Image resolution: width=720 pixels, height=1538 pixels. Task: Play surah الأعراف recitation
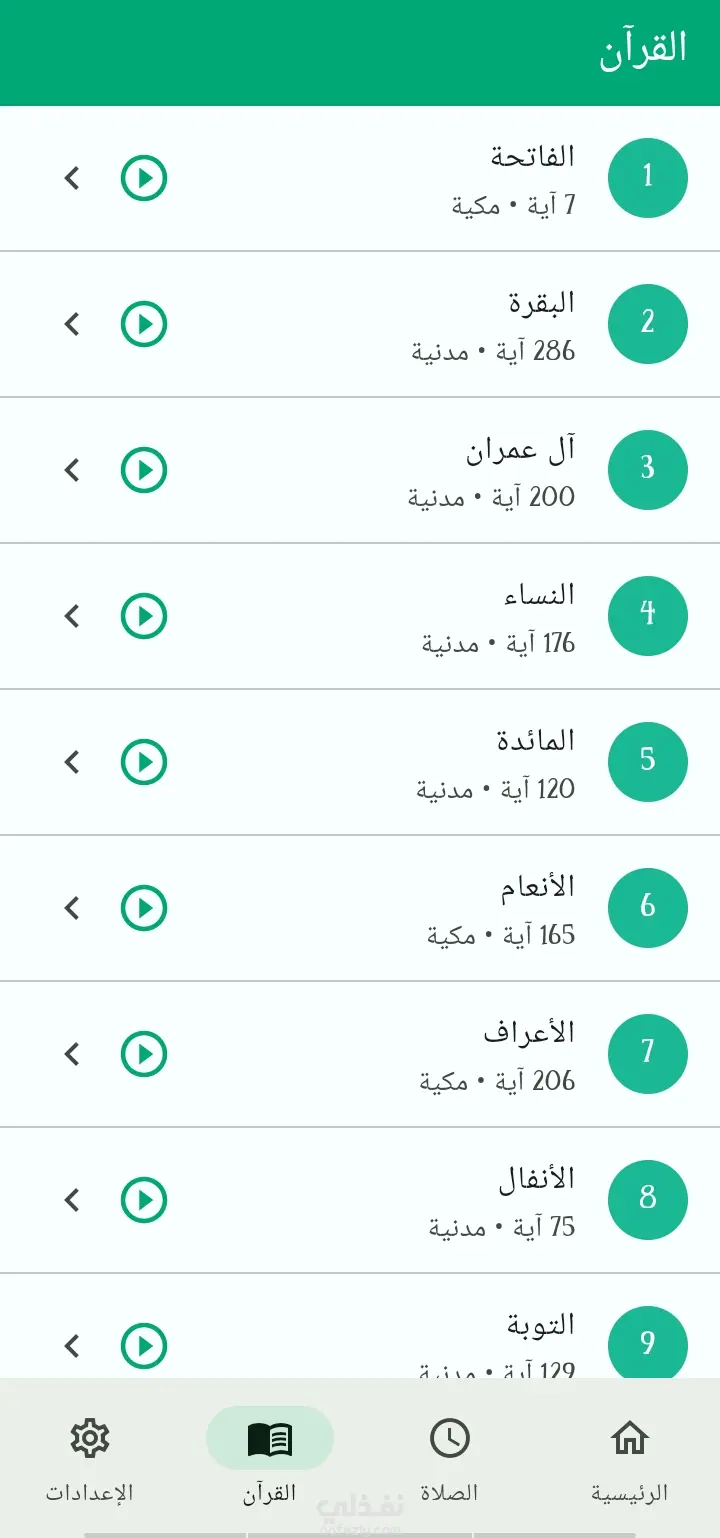point(144,1054)
